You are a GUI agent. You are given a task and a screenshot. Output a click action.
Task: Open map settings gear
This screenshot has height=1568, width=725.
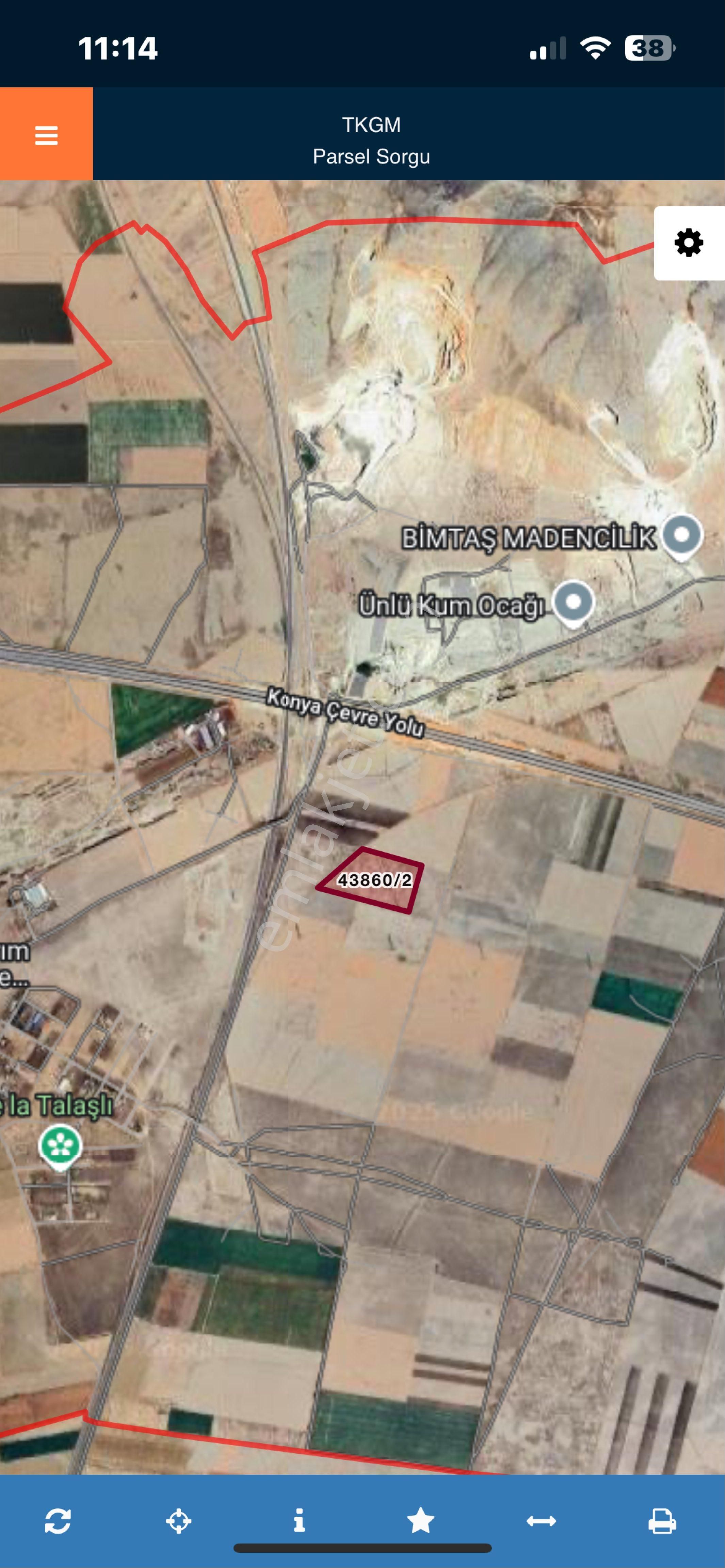(689, 243)
